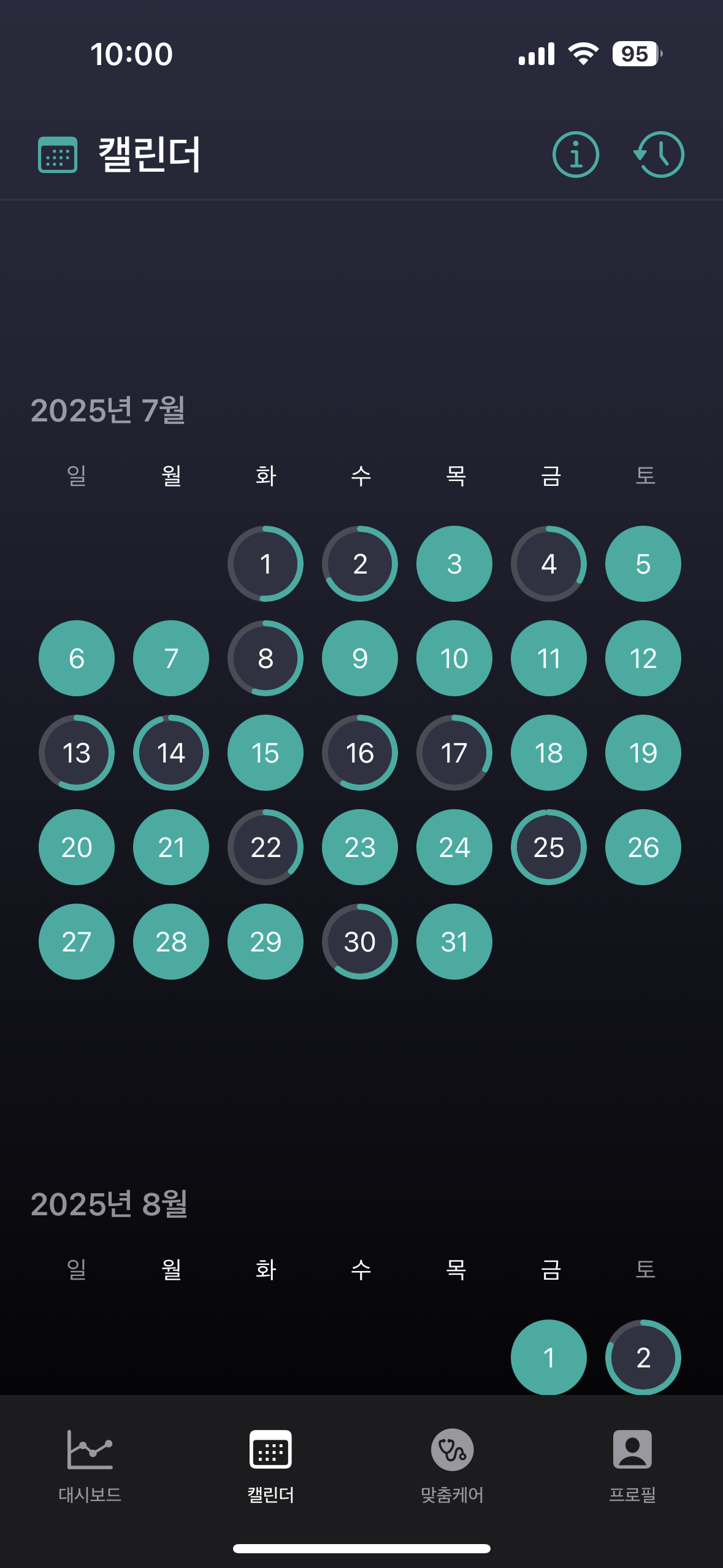Select July 25 on the calendar
The height and width of the screenshot is (1568, 723).
tap(549, 847)
